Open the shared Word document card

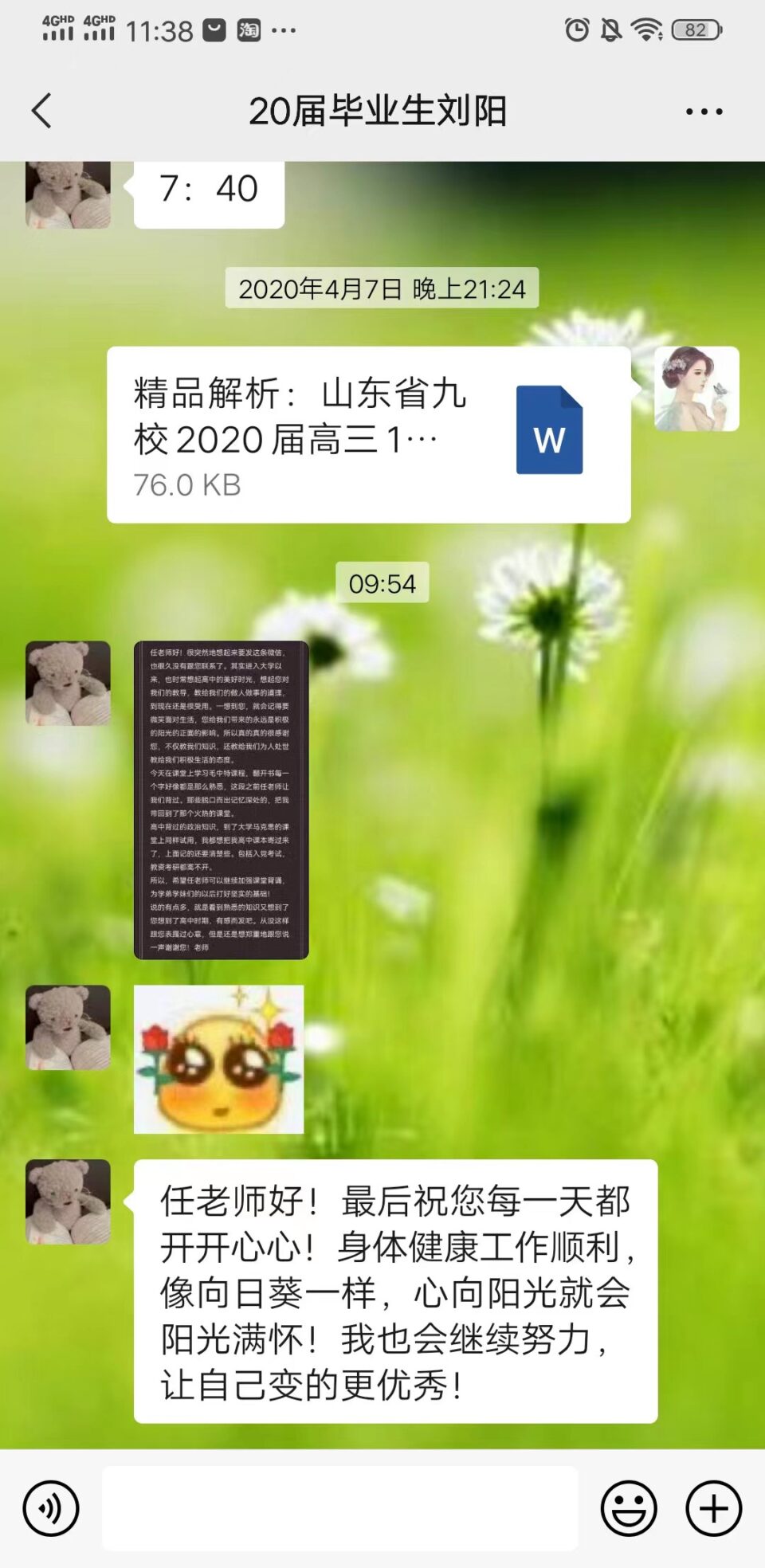click(x=368, y=435)
